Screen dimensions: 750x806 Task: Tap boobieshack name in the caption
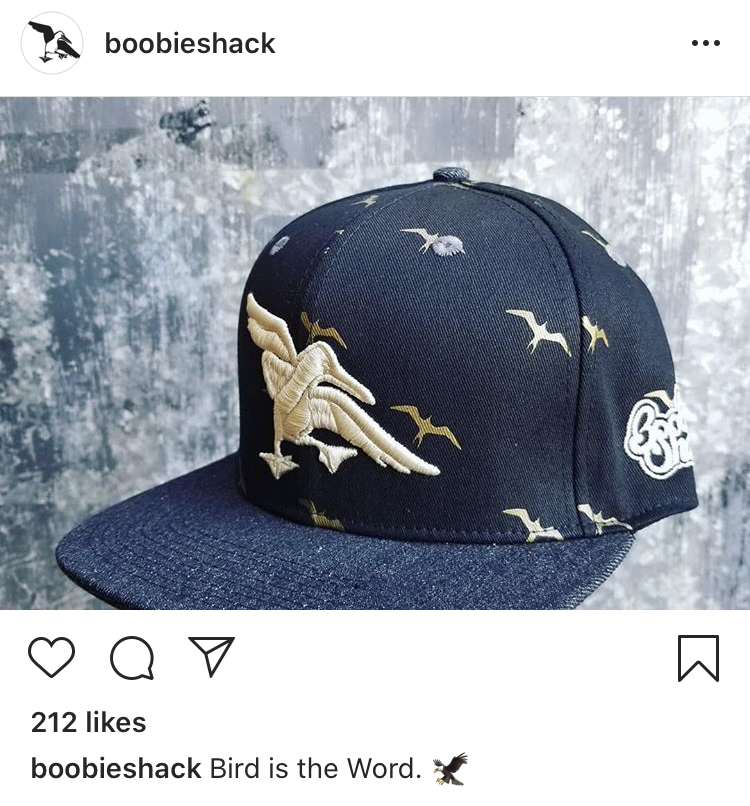(x=116, y=769)
